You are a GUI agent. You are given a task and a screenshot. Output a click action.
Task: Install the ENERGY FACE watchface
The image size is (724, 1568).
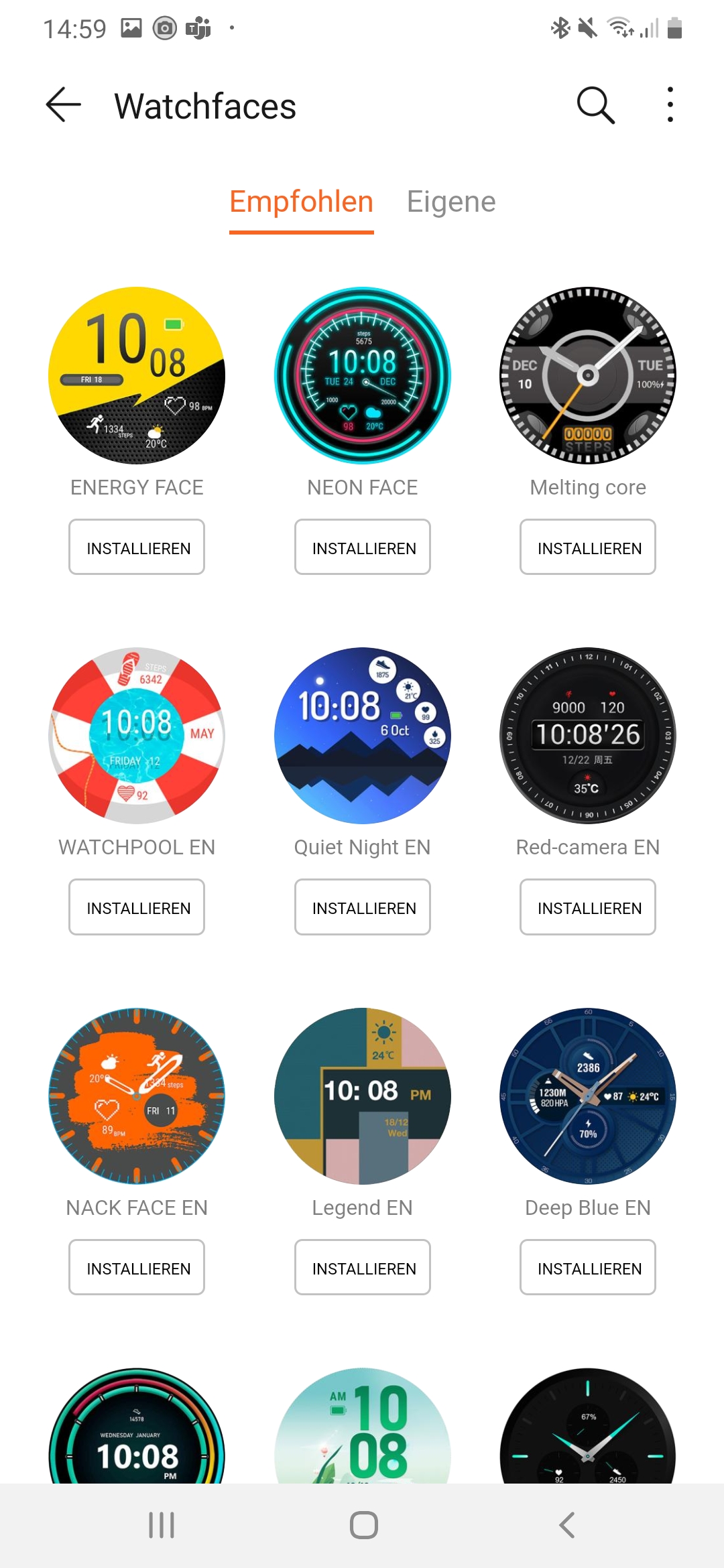[137, 547]
